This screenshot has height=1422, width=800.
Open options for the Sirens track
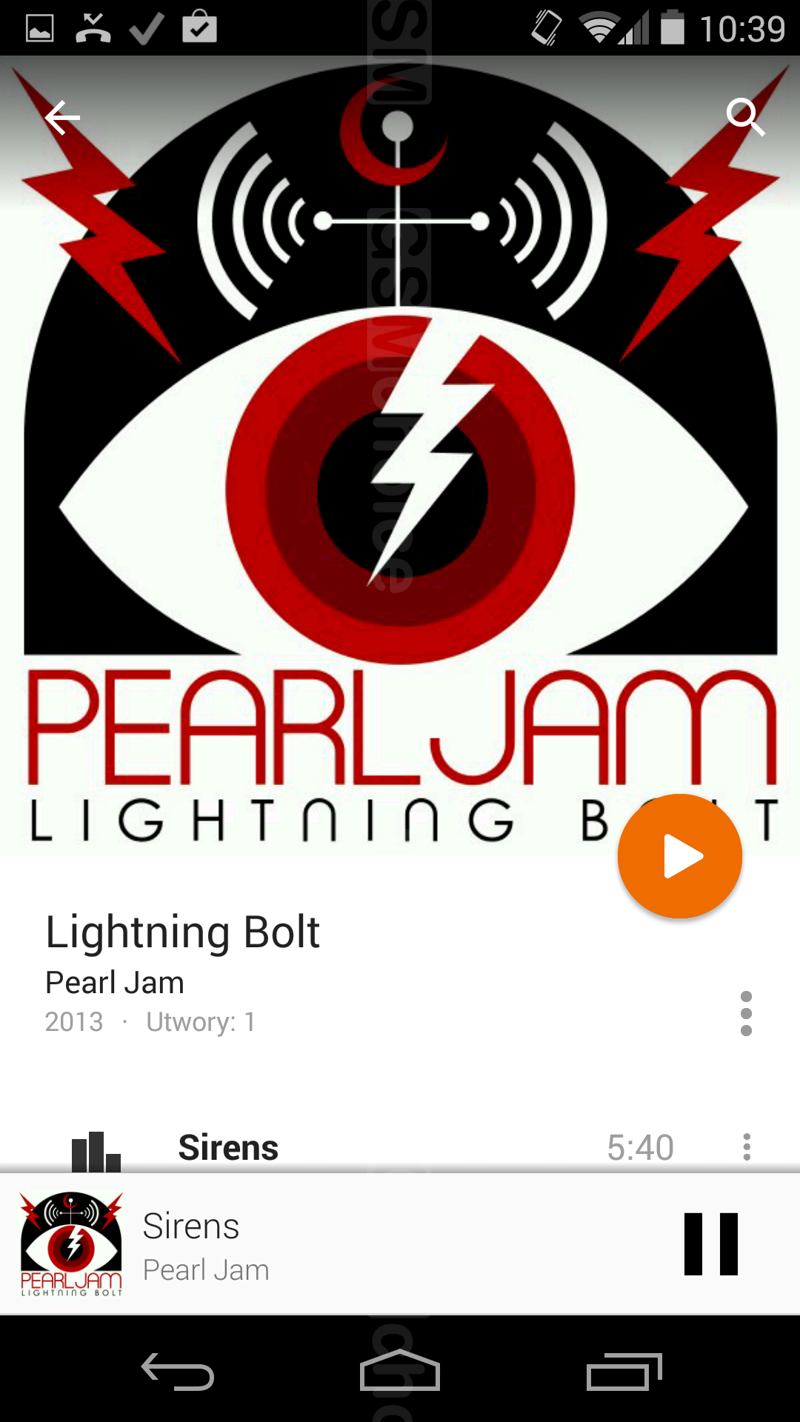746,1147
